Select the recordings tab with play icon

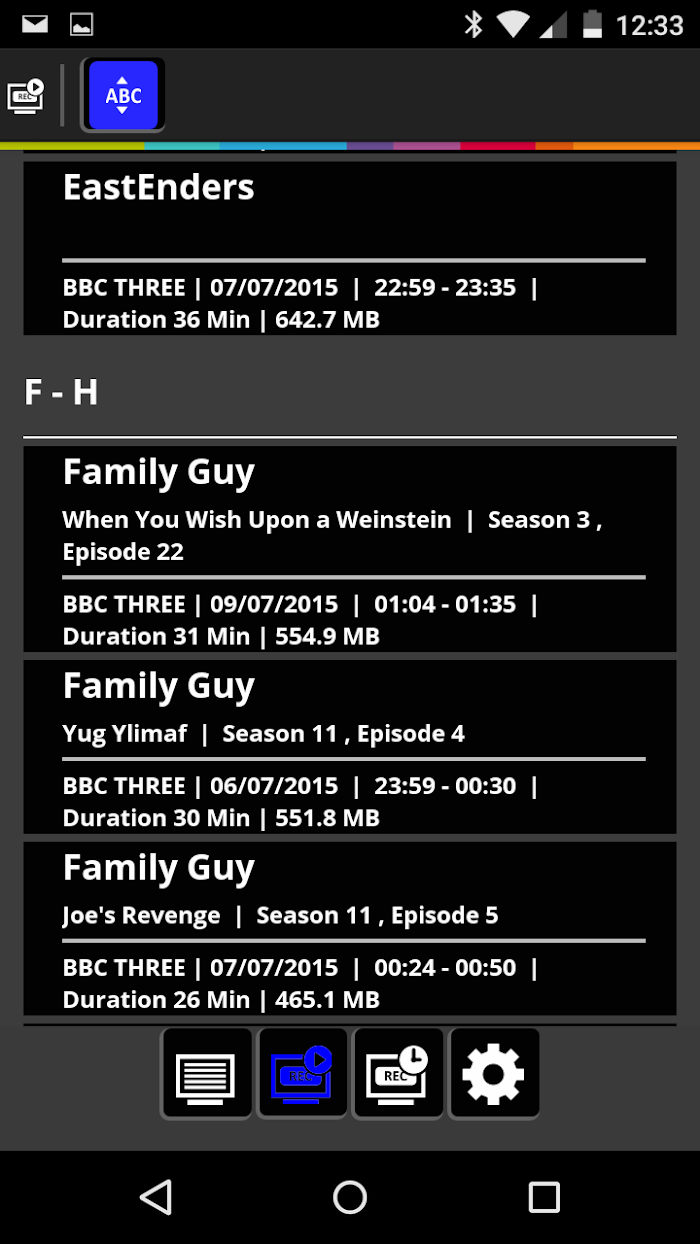click(302, 1074)
